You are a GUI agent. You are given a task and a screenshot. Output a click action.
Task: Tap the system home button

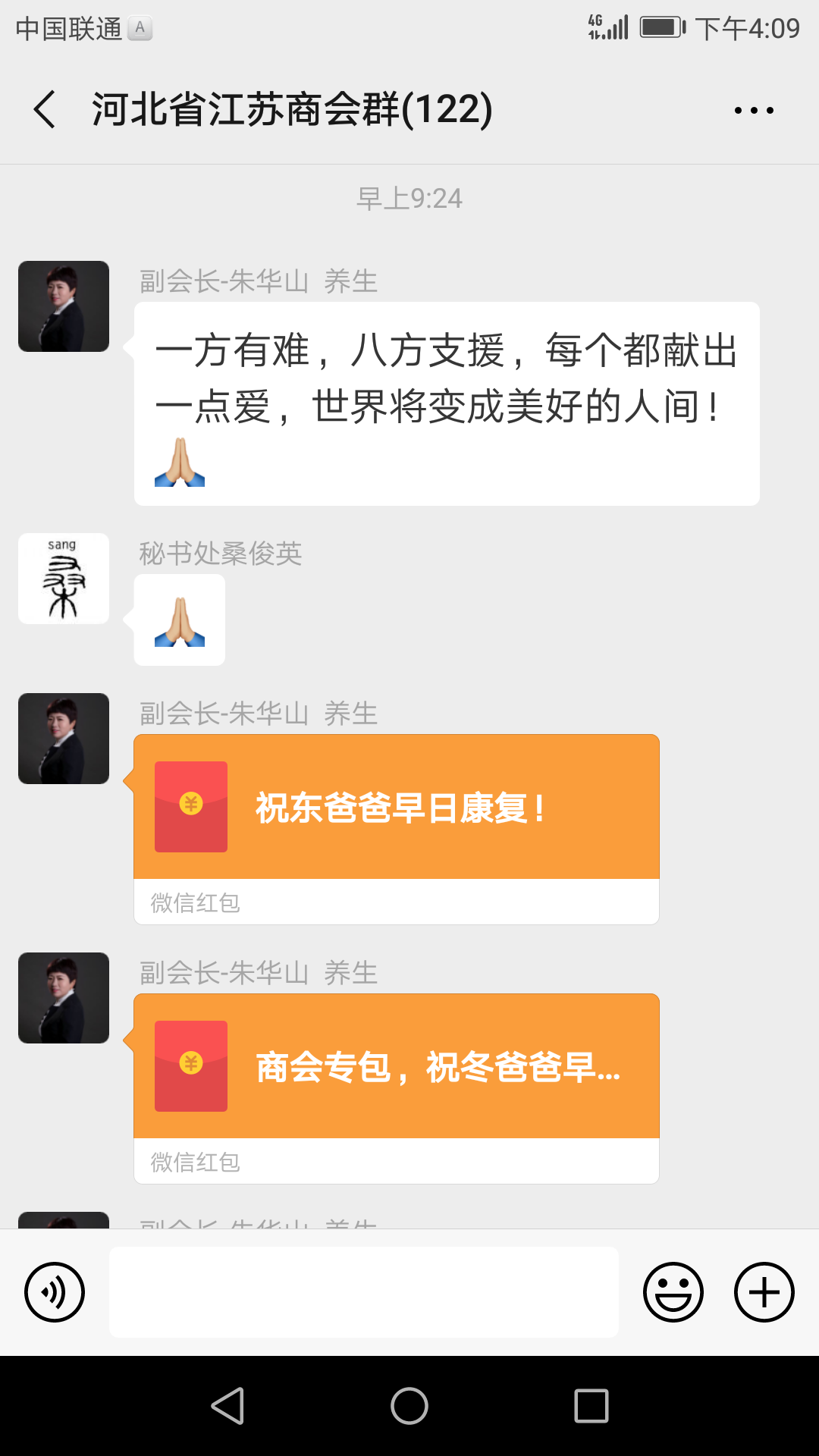point(409,1406)
